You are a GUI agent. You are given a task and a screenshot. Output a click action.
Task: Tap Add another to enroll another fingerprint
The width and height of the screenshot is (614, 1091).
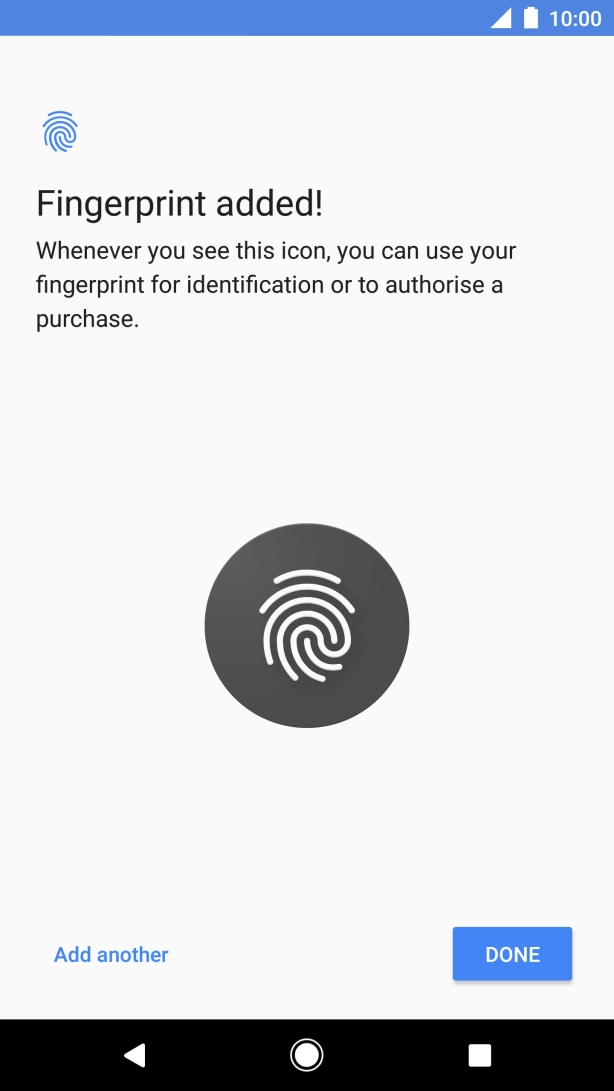click(x=111, y=955)
